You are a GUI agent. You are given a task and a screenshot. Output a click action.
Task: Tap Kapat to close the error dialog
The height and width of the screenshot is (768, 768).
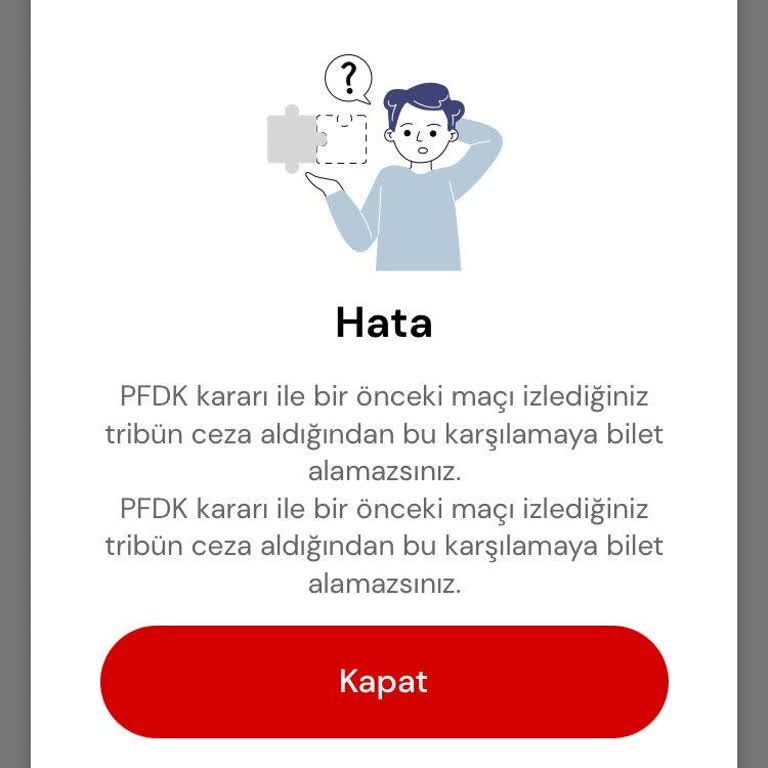384,682
